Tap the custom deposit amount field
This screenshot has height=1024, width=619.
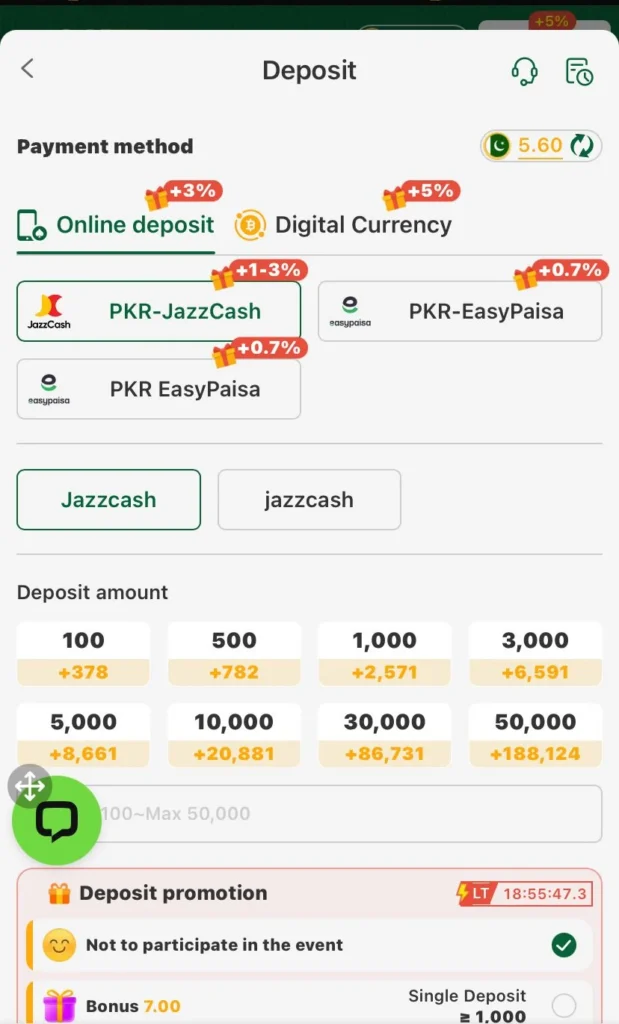(350, 814)
